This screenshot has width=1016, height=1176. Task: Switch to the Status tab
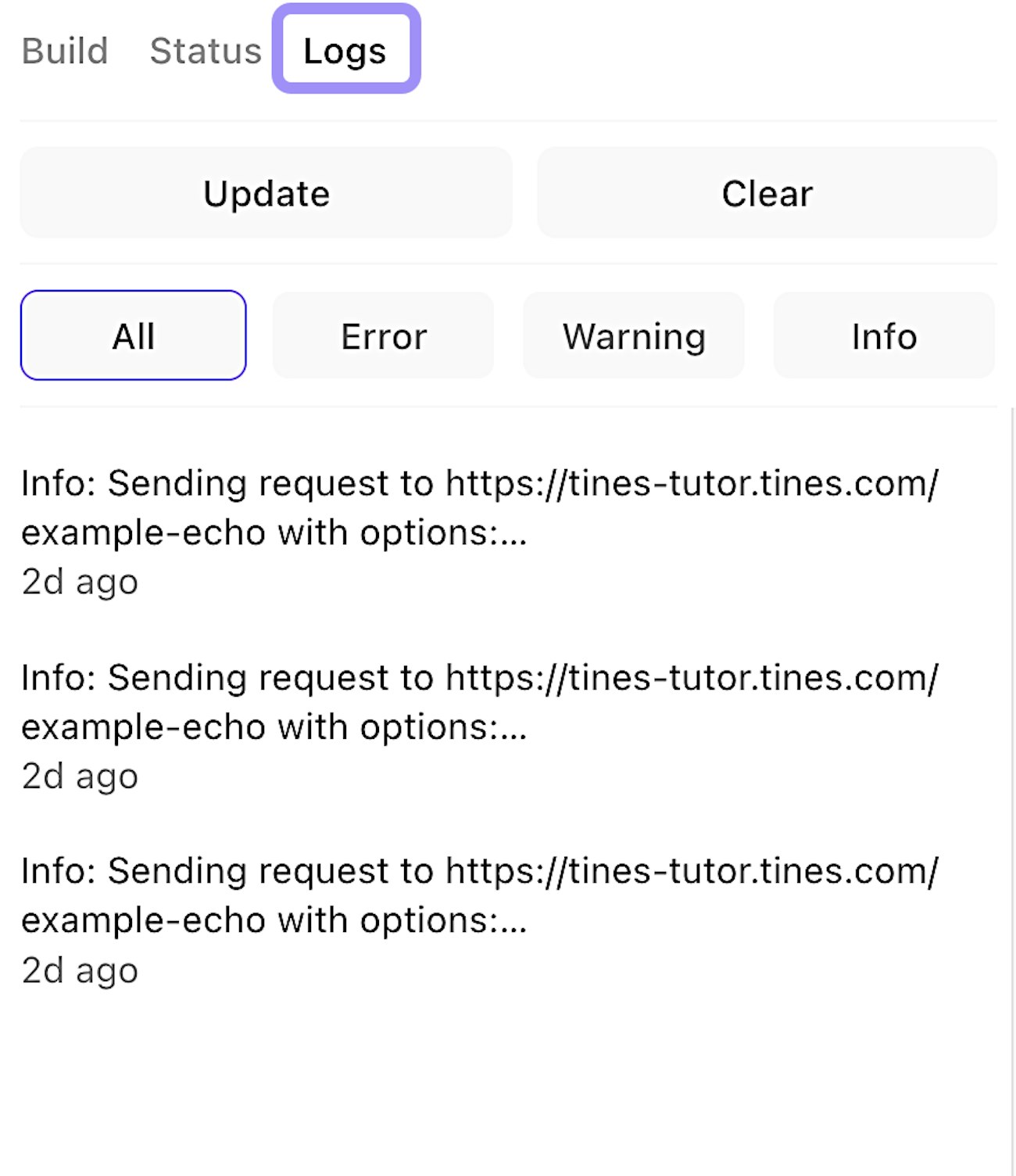(205, 52)
